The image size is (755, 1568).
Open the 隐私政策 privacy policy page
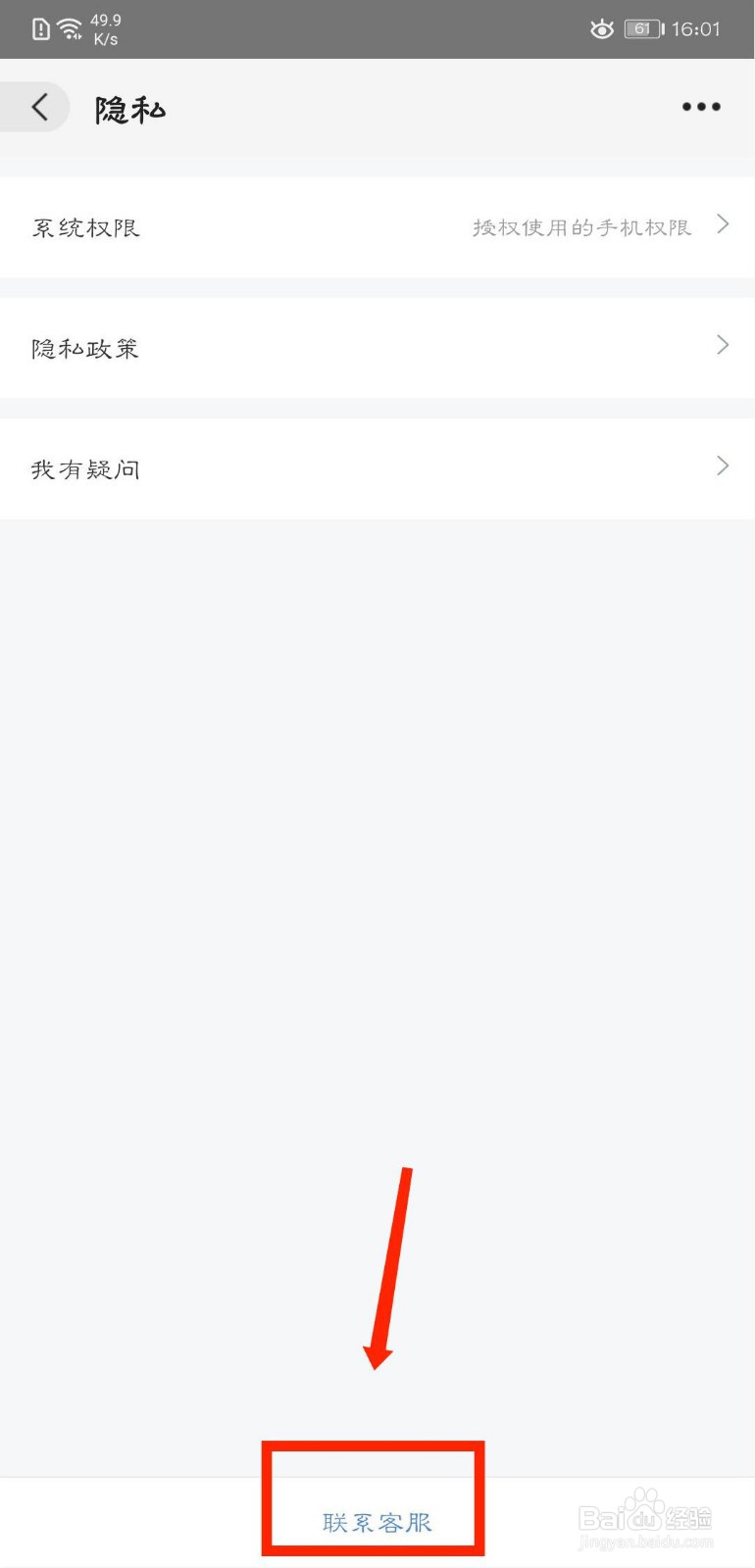(85, 348)
